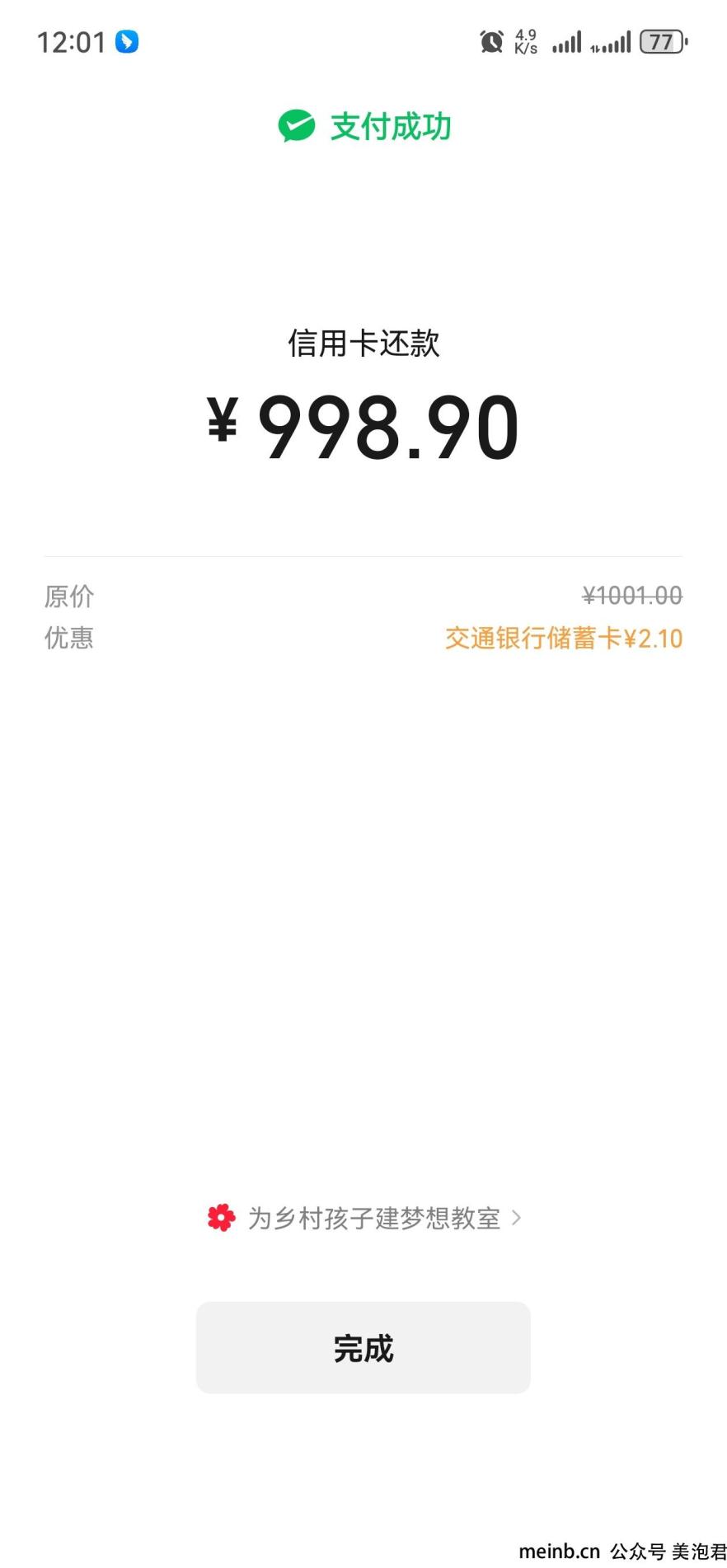
Task: Open the 为乡村孩子建梦想教室 charity link
Action: pos(364,1218)
